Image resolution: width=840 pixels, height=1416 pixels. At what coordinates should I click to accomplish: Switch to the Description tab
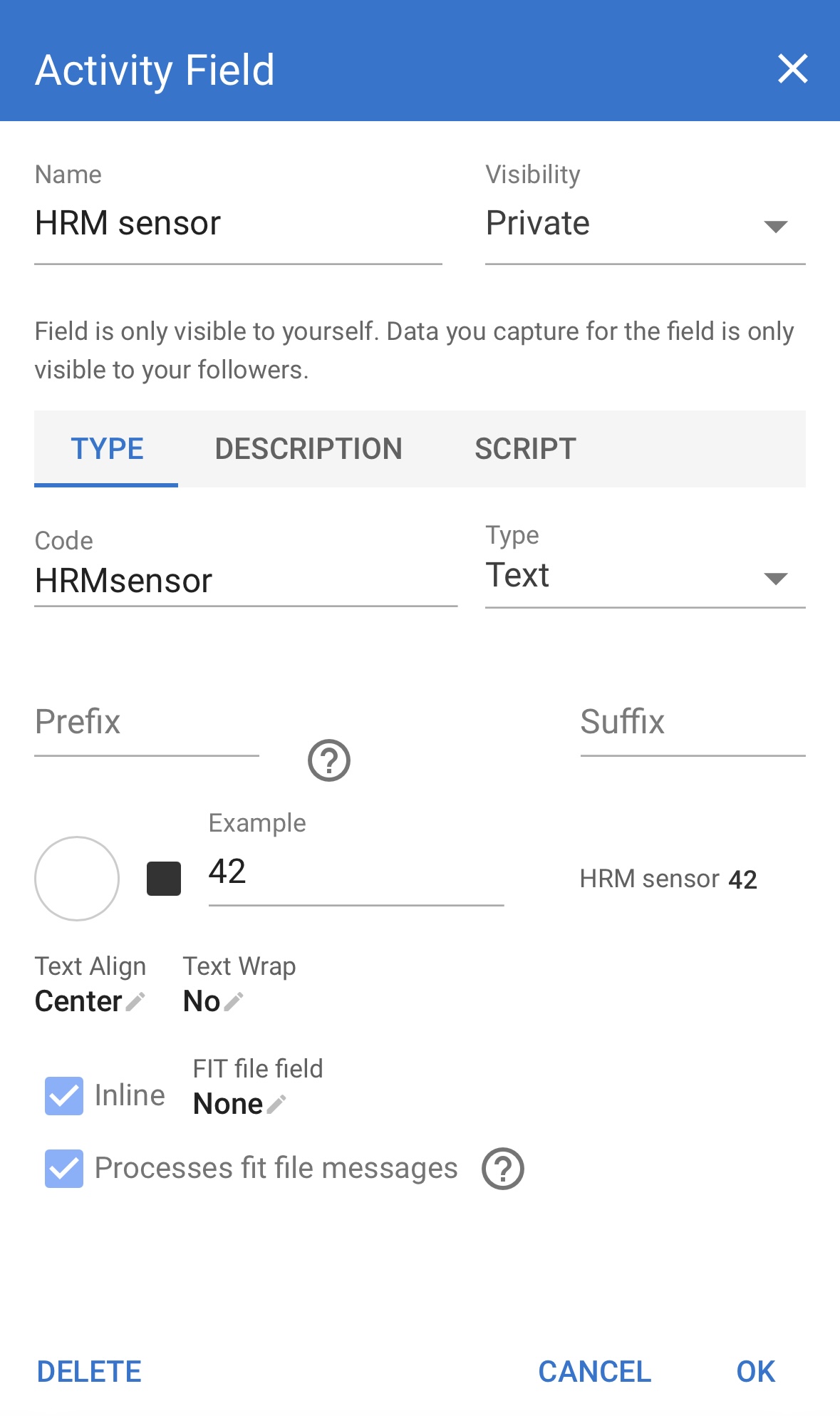[x=308, y=449]
